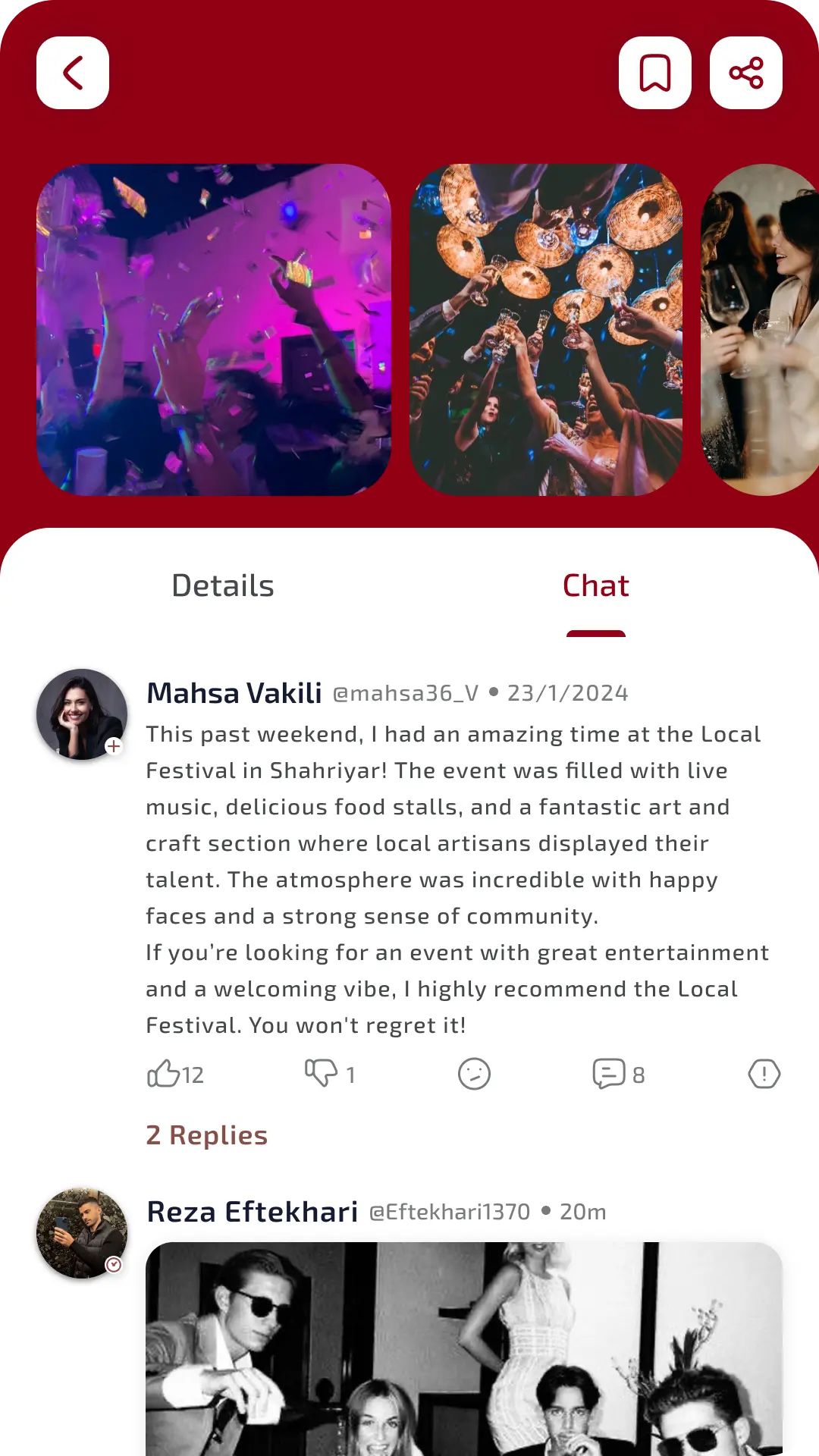
Task: Report Mahsa Vakili's post
Action: coord(764,1074)
